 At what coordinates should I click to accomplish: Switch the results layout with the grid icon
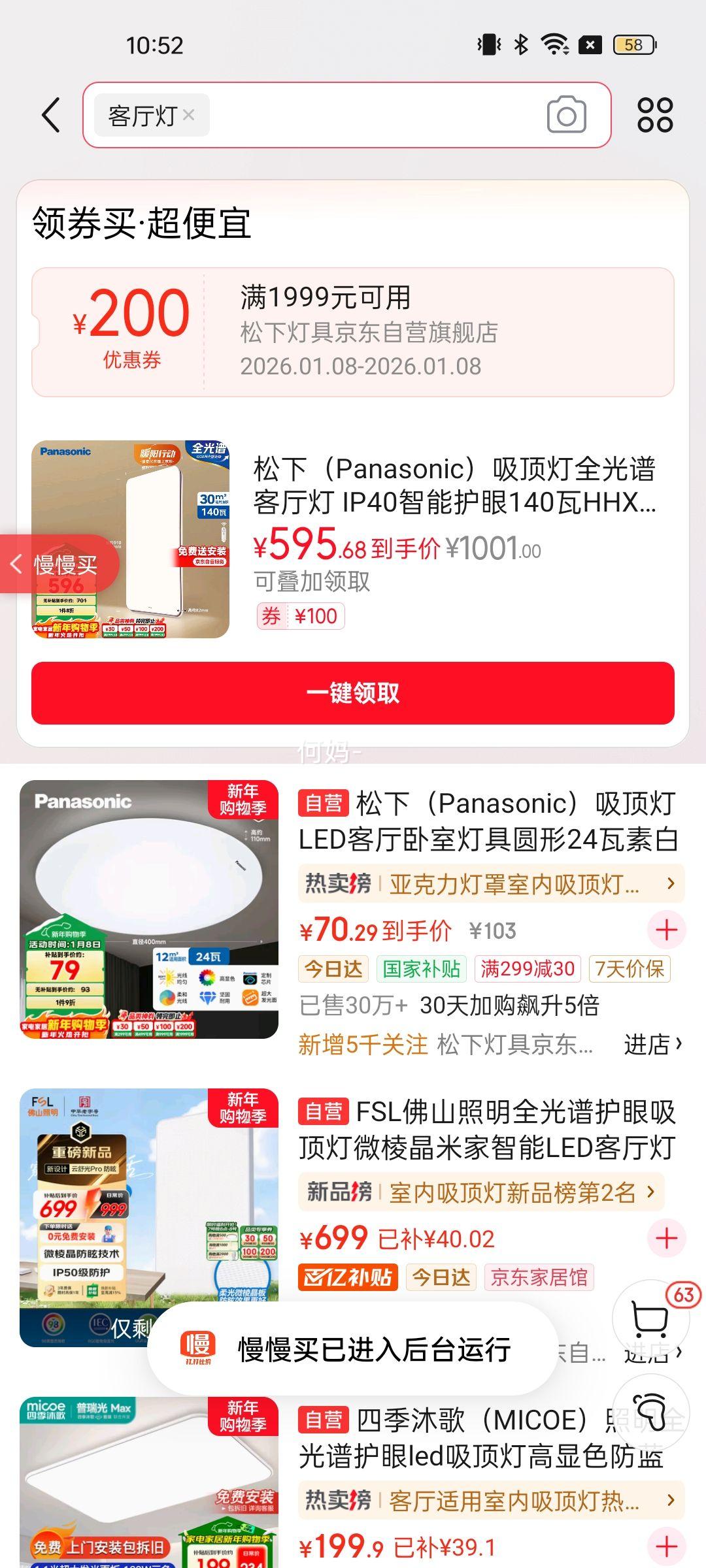pyautogui.click(x=655, y=115)
